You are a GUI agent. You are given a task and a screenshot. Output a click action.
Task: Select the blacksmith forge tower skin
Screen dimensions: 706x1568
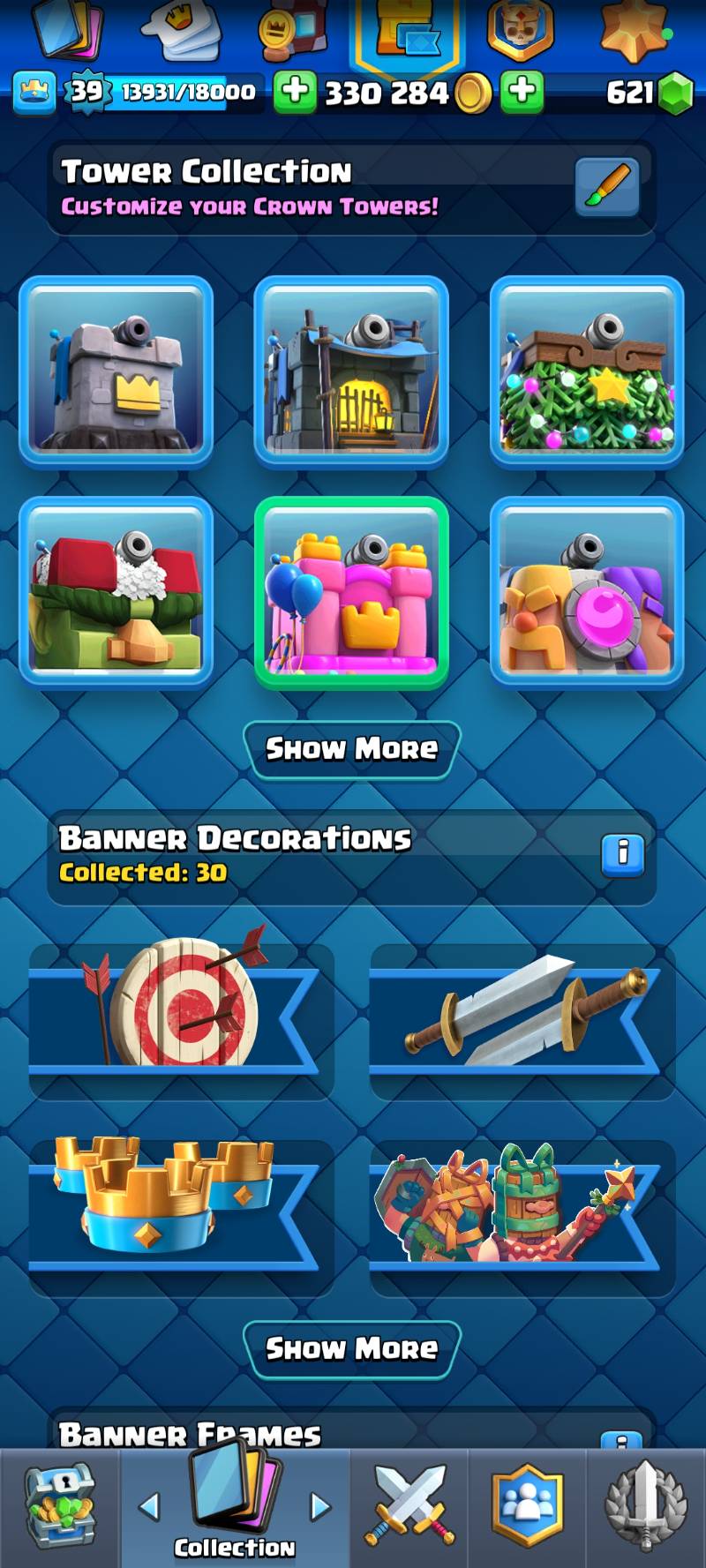[351, 371]
